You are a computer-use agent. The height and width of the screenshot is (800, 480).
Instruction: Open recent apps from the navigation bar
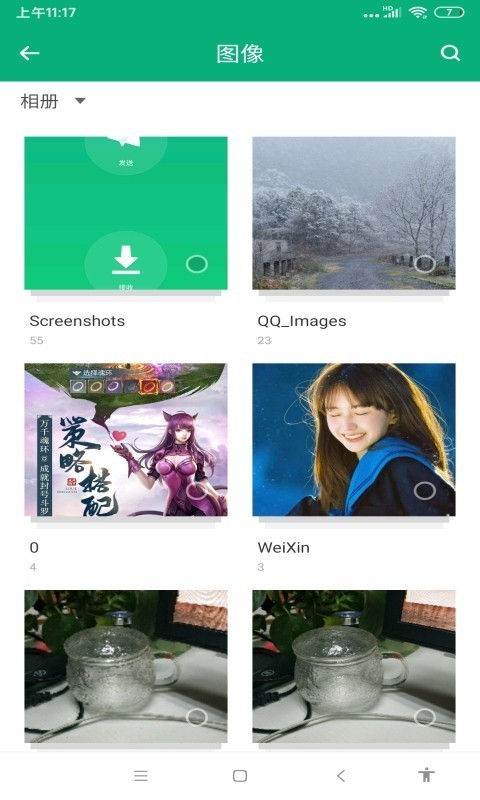pyautogui.click(x=141, y=776)
